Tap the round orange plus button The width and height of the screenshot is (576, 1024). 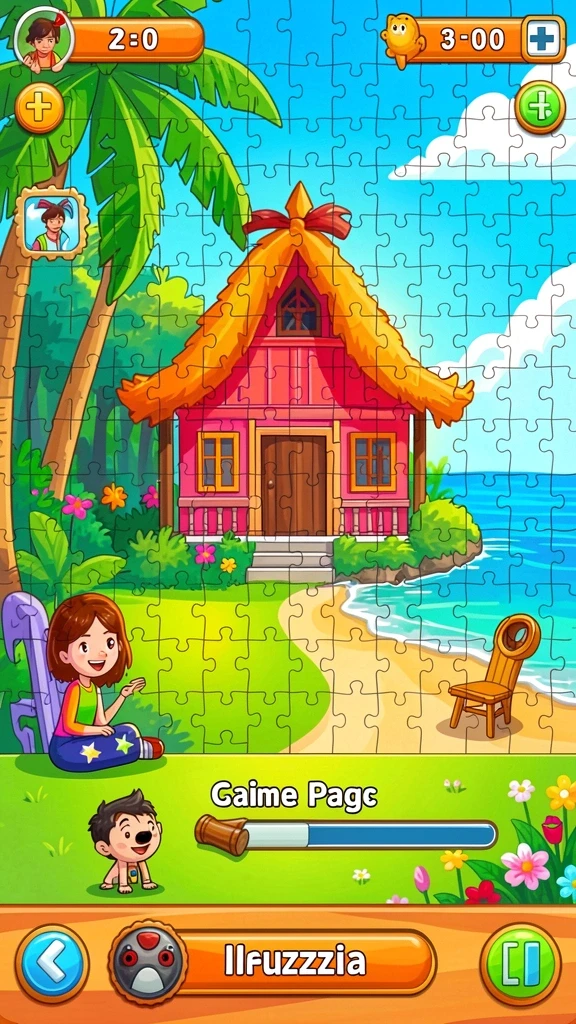pyautogui.click(x=40, y=108)
